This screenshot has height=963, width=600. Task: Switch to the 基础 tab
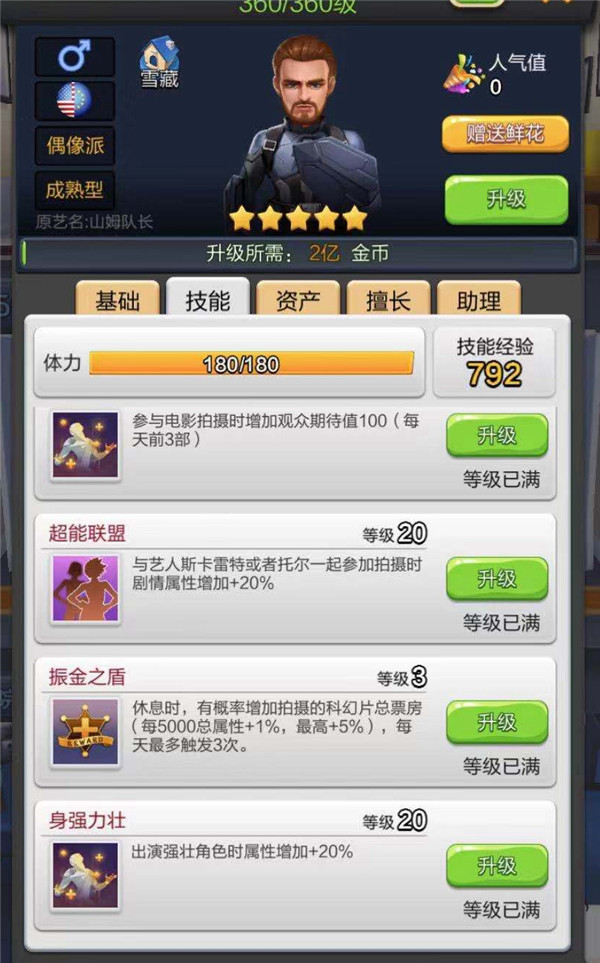tap(117, 301)
